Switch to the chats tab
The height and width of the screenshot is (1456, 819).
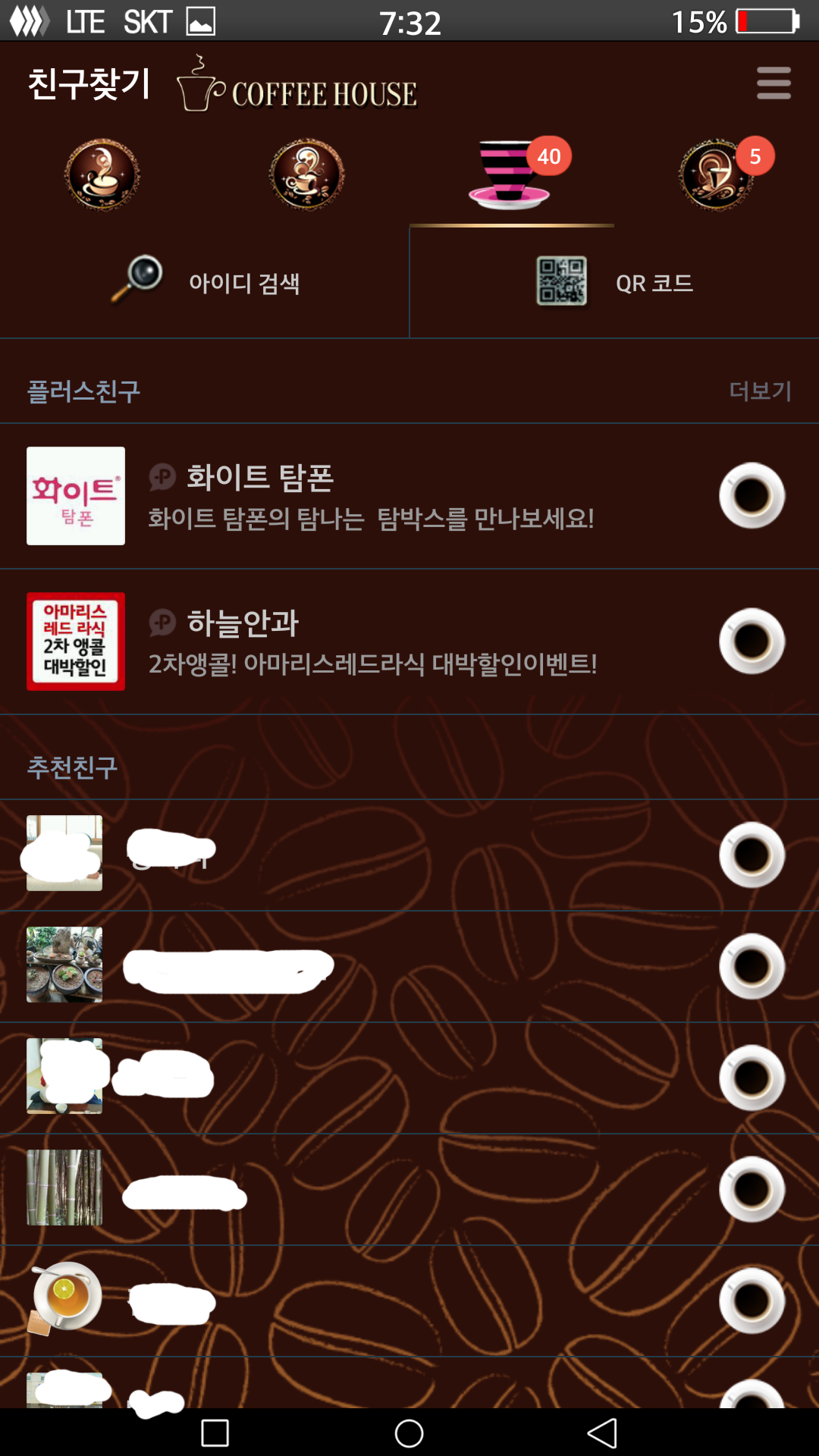click(306, 174)
